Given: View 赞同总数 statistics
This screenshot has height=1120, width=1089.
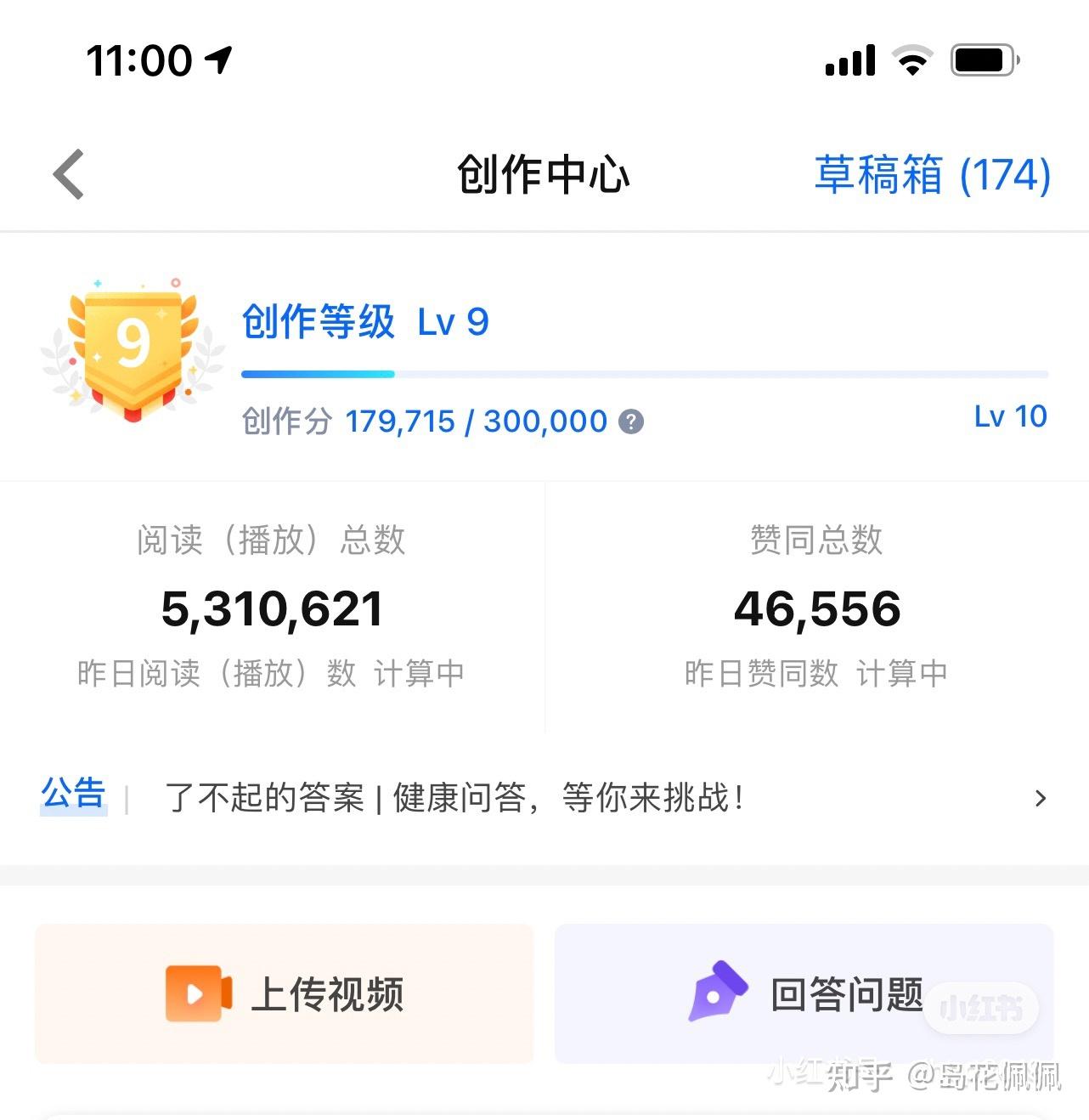Looking at the screenshot, I should point(816,608).
